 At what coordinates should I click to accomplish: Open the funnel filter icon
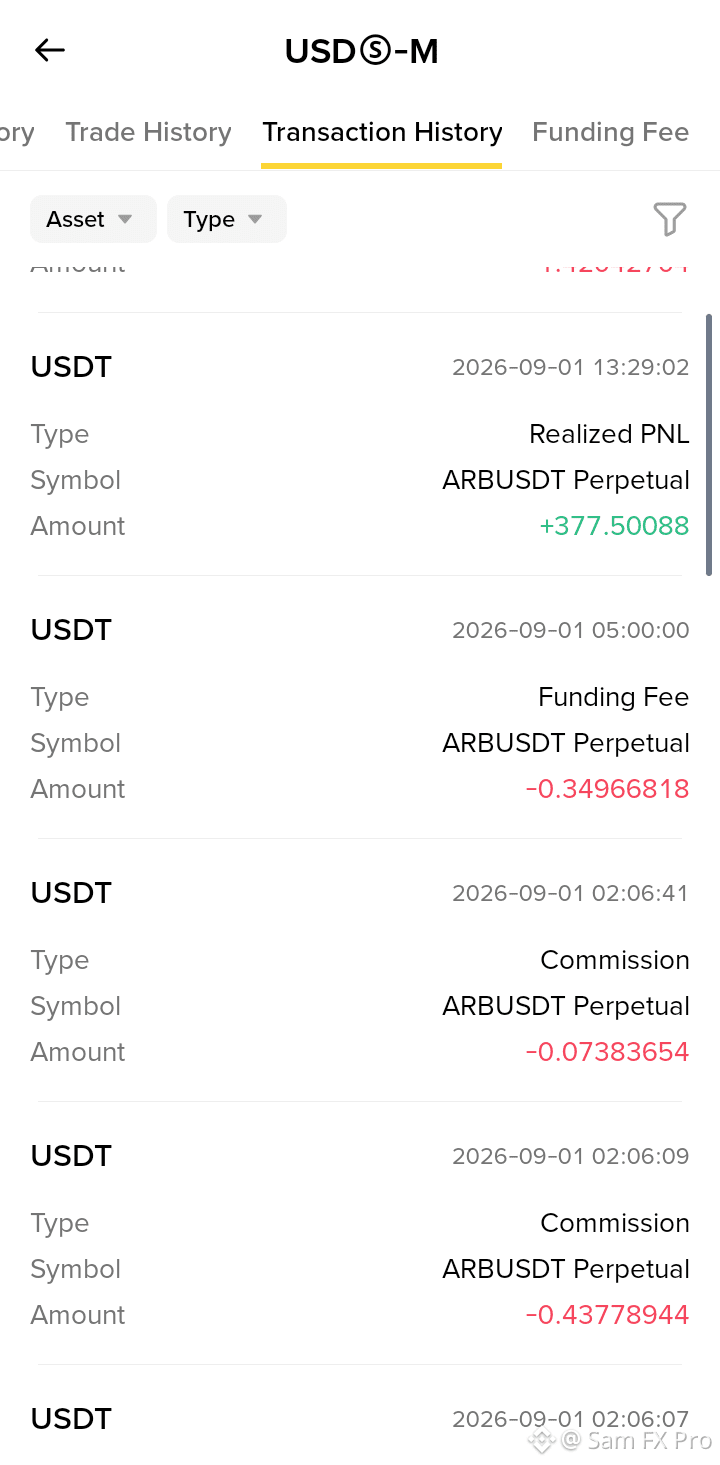[x=669, y=219]
